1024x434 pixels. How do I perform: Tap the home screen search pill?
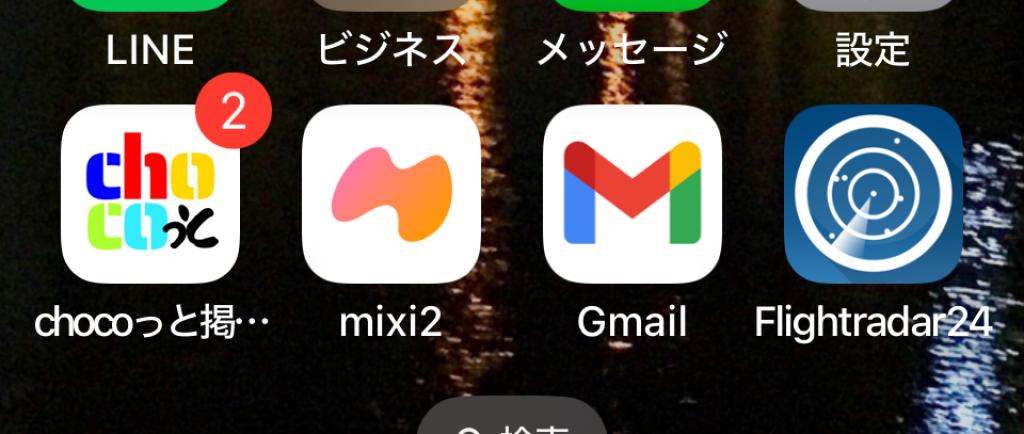(x=512, y=422)
